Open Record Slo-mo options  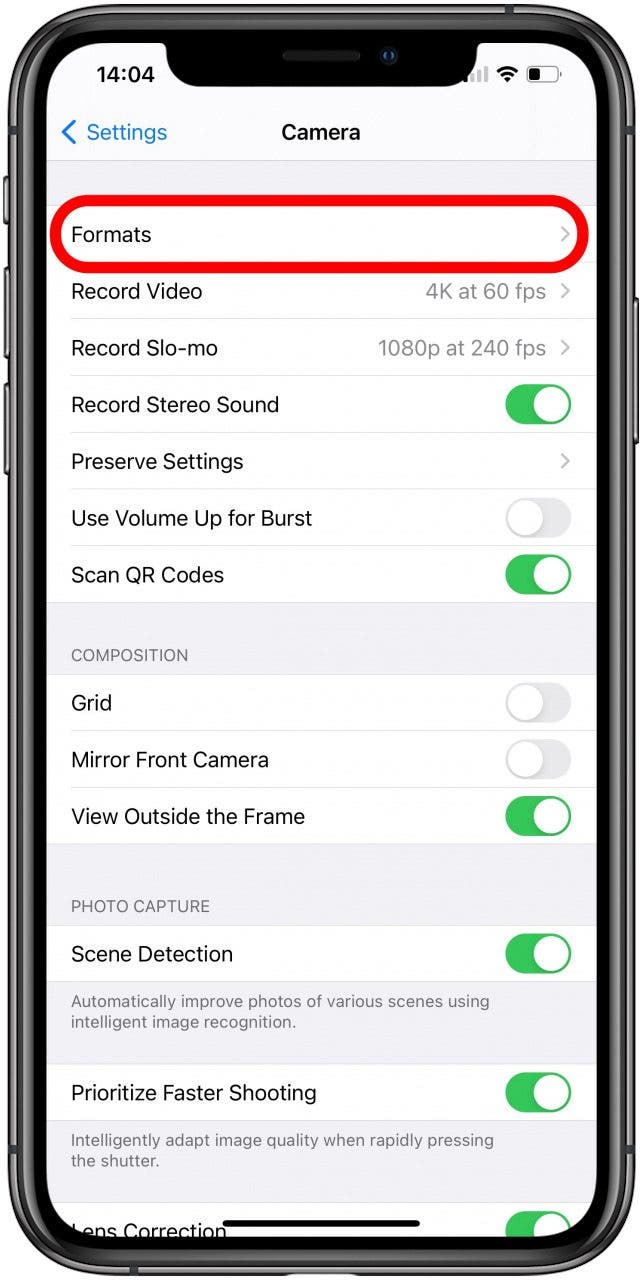[320, 349]
